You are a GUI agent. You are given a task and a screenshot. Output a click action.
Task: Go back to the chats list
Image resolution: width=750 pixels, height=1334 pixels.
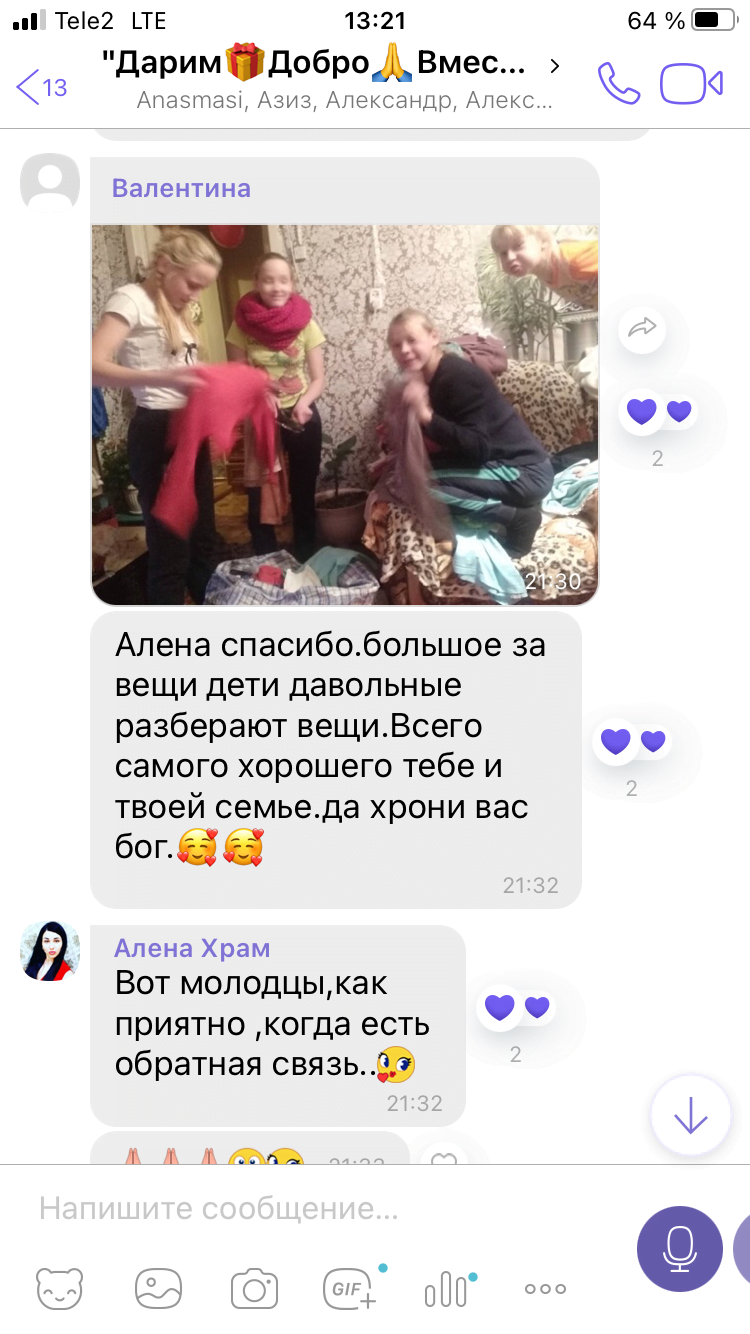pyautogui.click(x=41, y=86)
